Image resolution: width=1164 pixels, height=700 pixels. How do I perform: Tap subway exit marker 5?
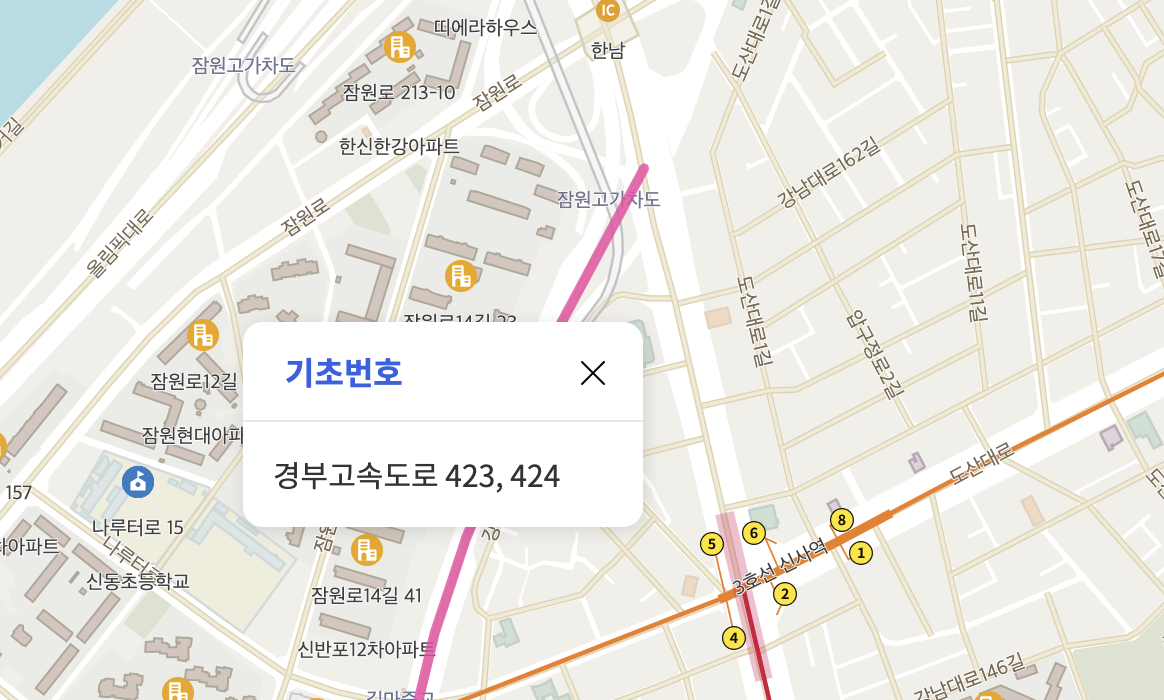[711, 544]
